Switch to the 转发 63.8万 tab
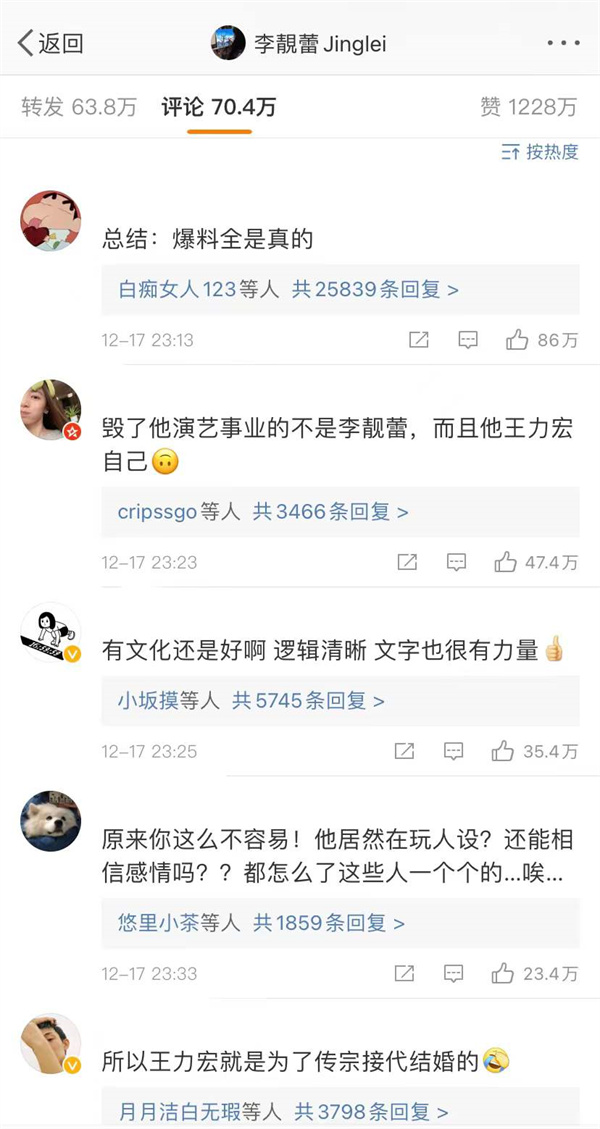 79,107
